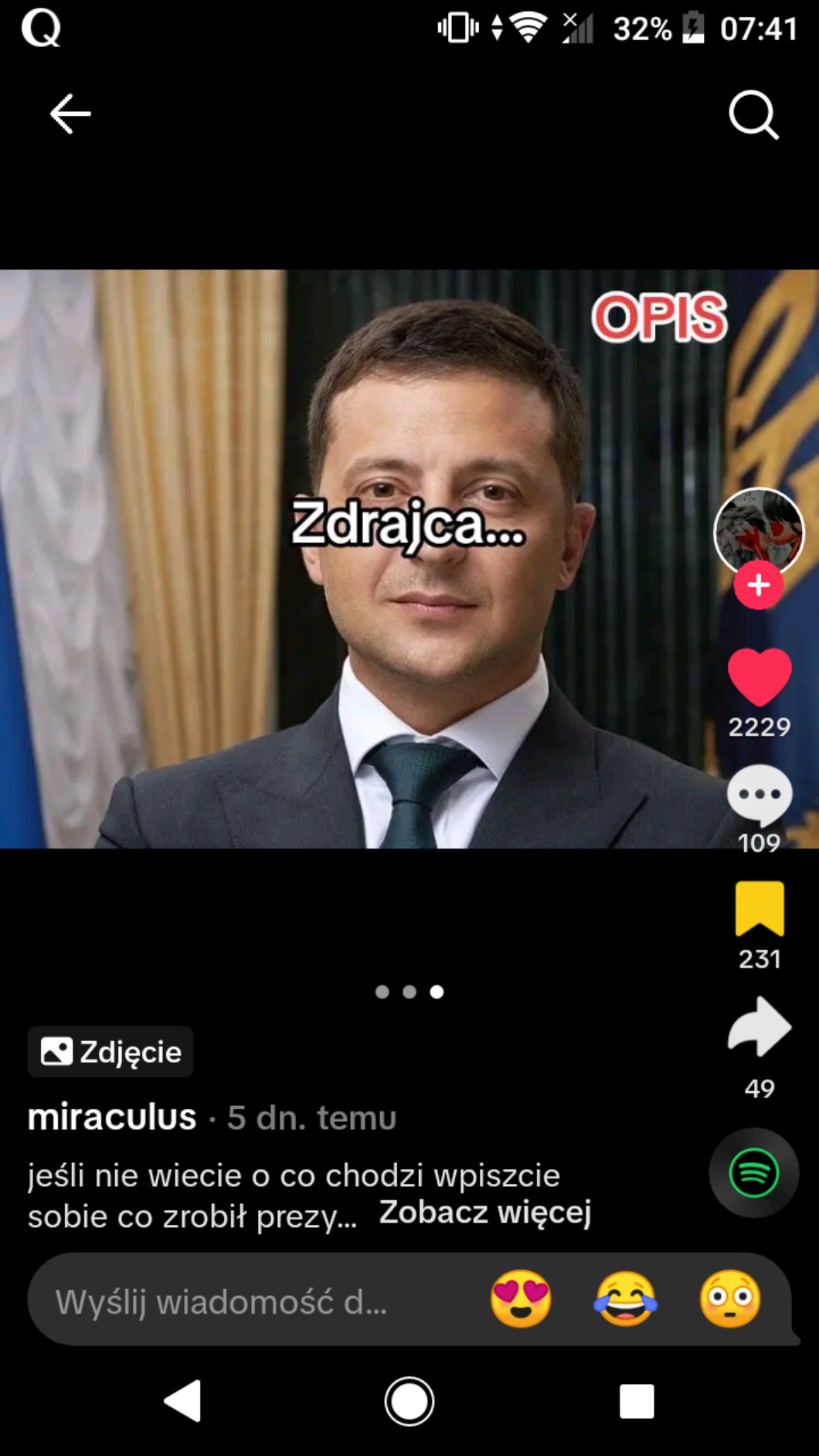819x1456 pixels.
Task: Tap the system home button
Action: [x=409, y=1401]
